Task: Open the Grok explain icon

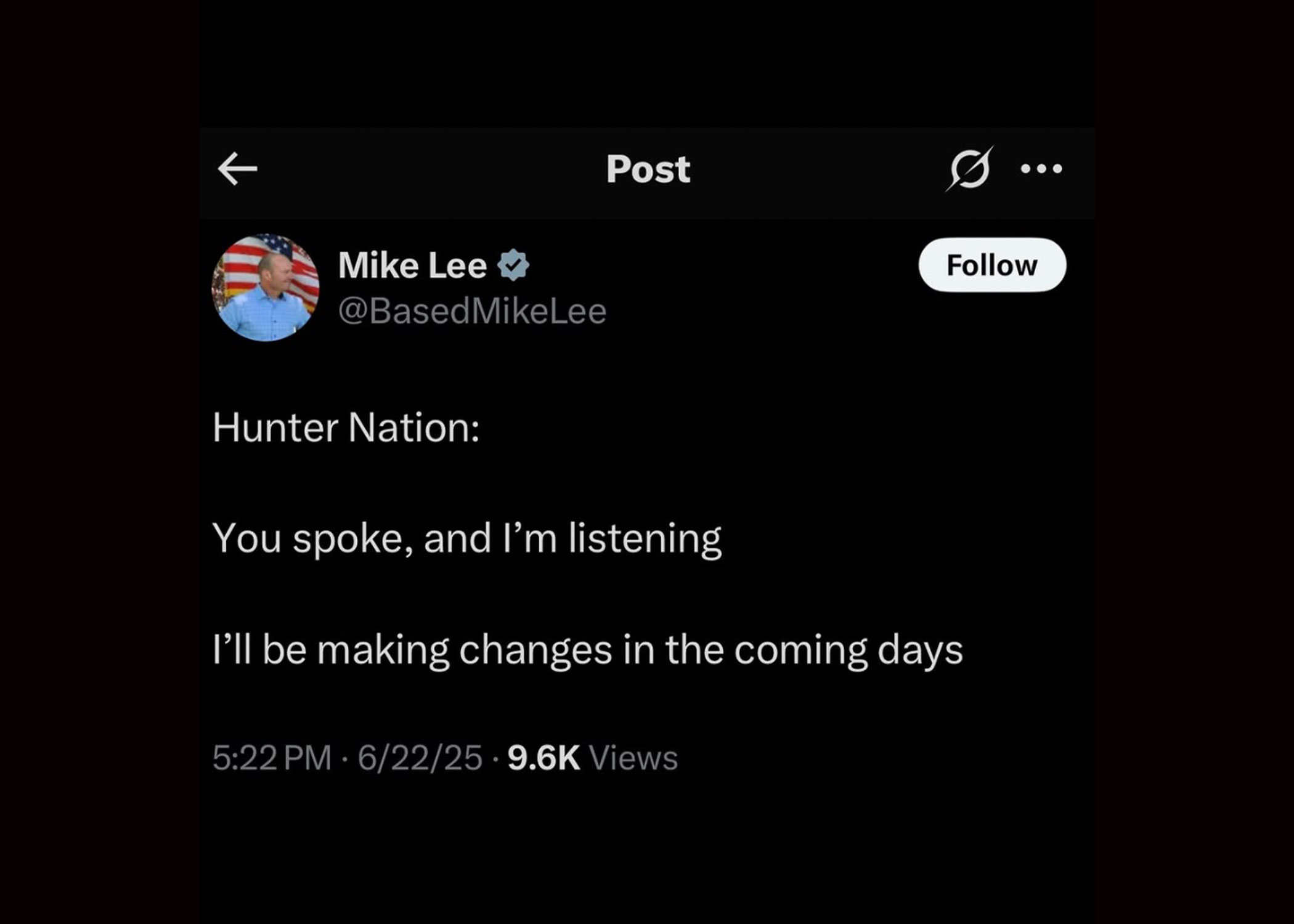Action: [x=969, y=169]
